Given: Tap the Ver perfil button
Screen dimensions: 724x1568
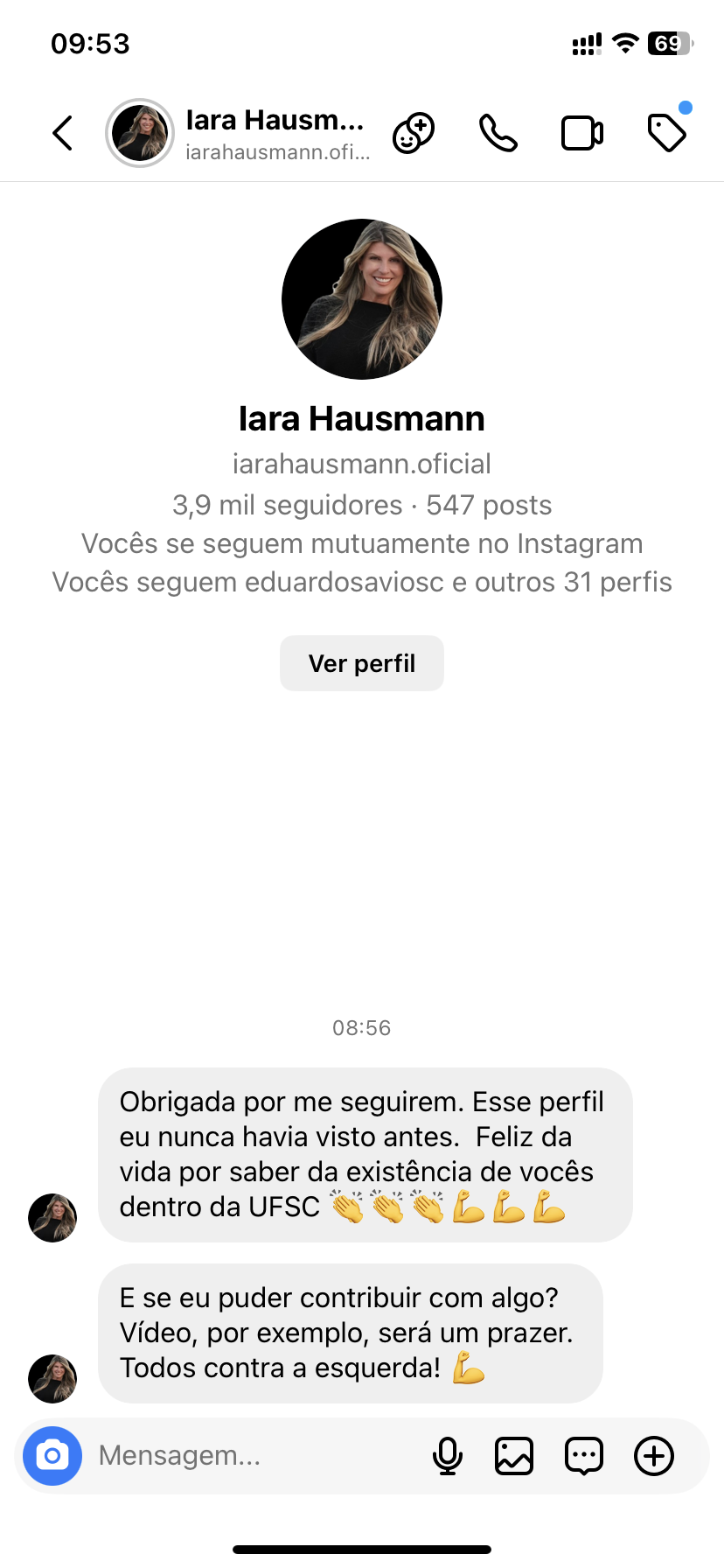Looking at the screenshot, I should point(362,663).
